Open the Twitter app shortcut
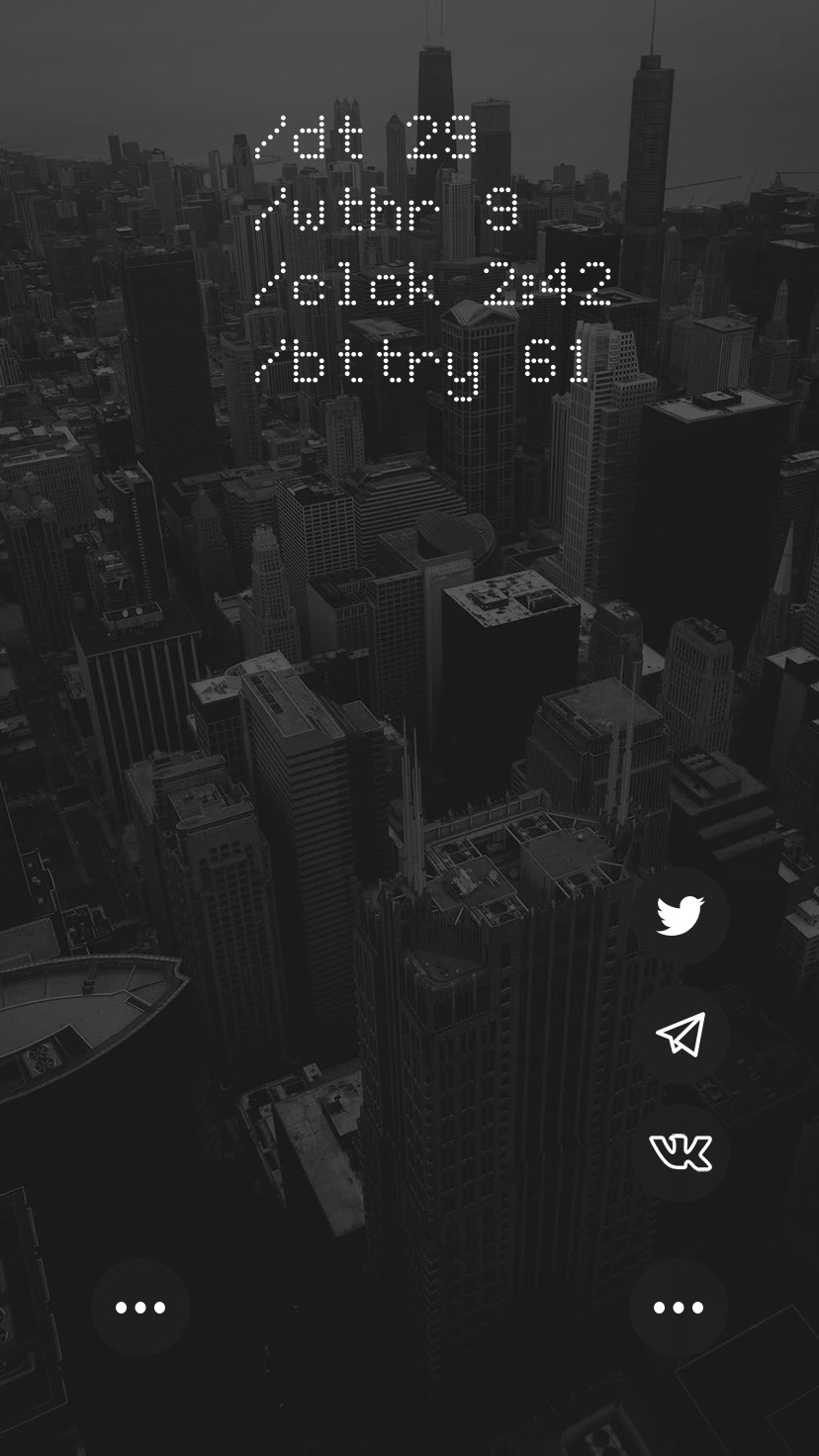Screen dimensions: 819x1456 (680, 916)
